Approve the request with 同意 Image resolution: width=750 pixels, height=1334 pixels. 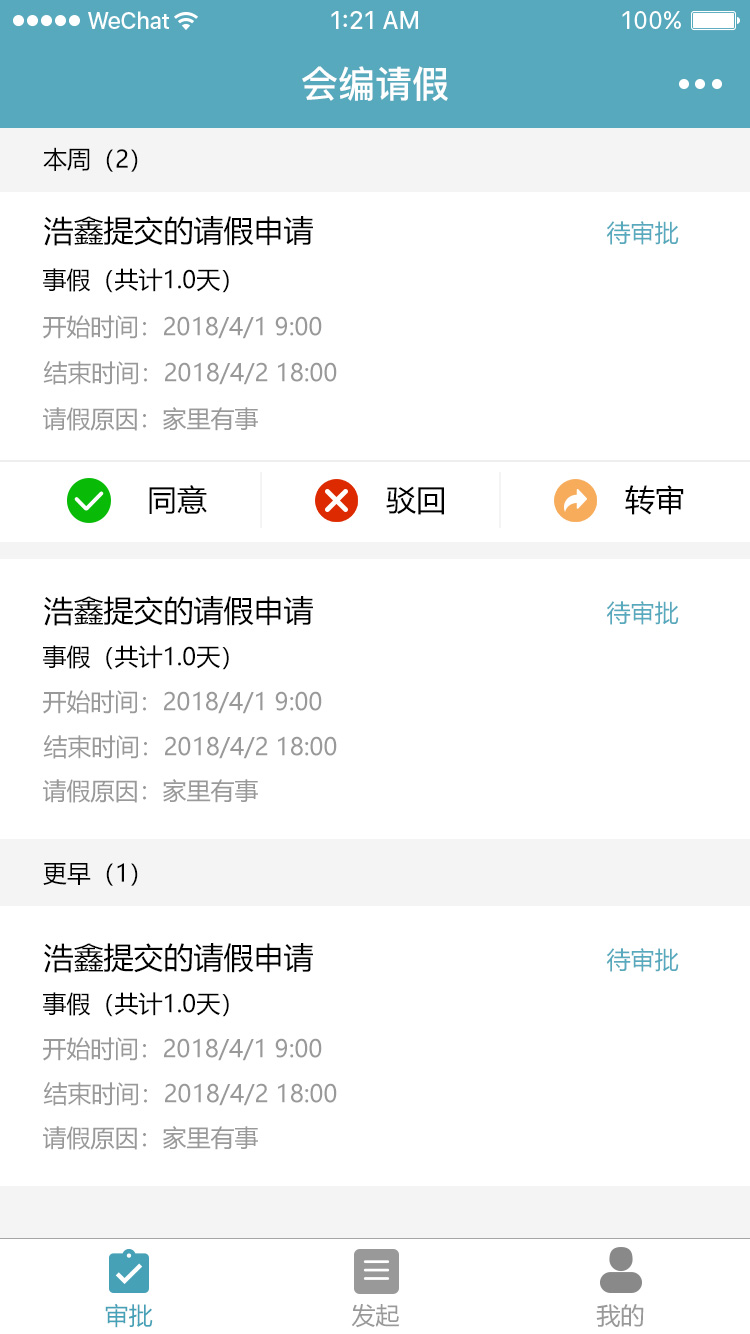[137, 500]
